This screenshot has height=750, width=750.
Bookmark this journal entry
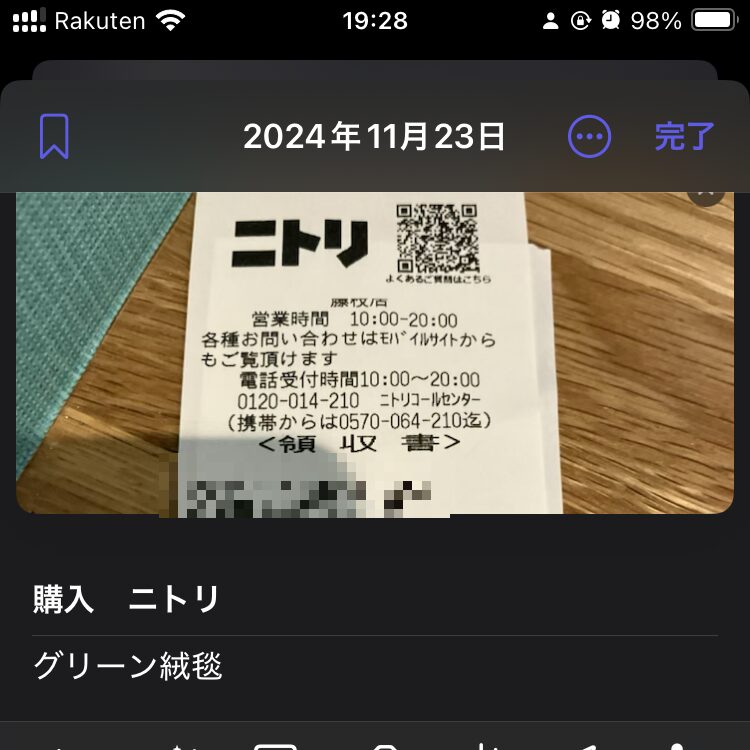coord(54,136)
